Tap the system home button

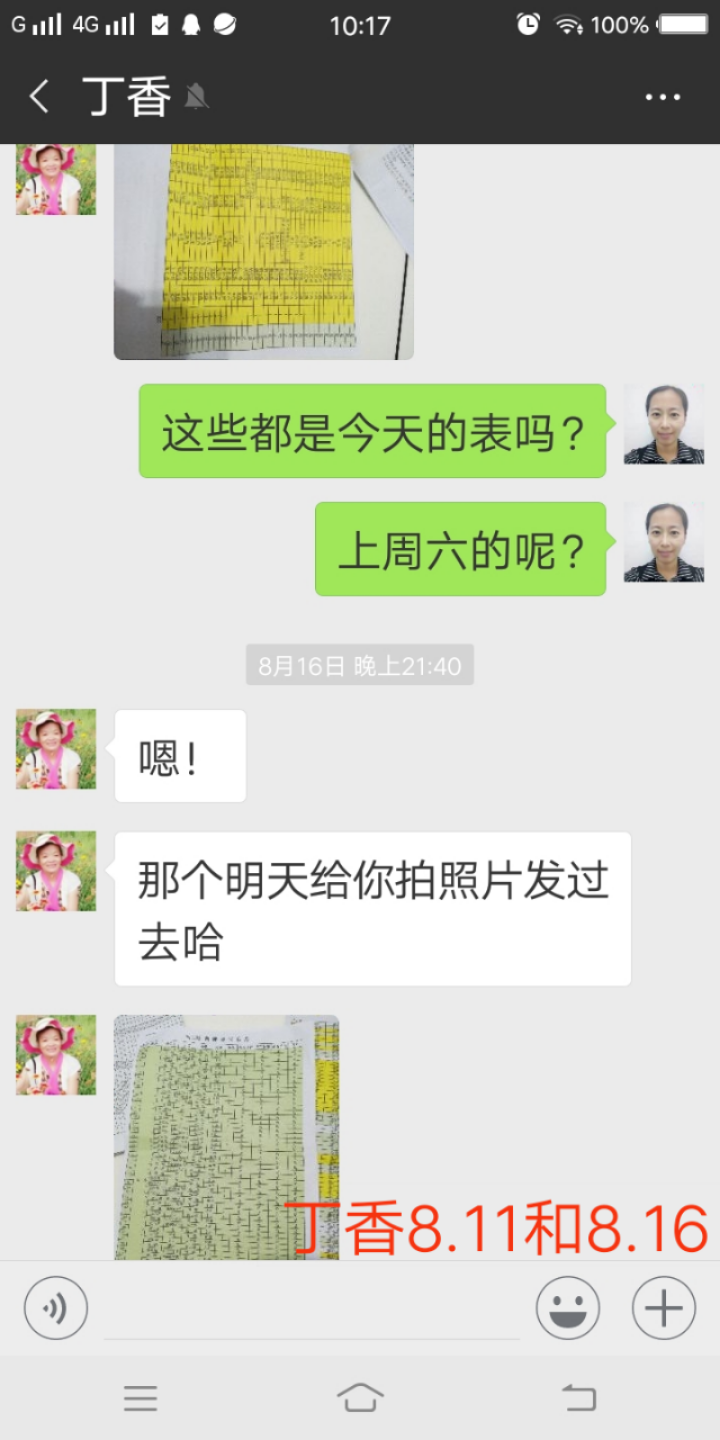click(360, 1397)
